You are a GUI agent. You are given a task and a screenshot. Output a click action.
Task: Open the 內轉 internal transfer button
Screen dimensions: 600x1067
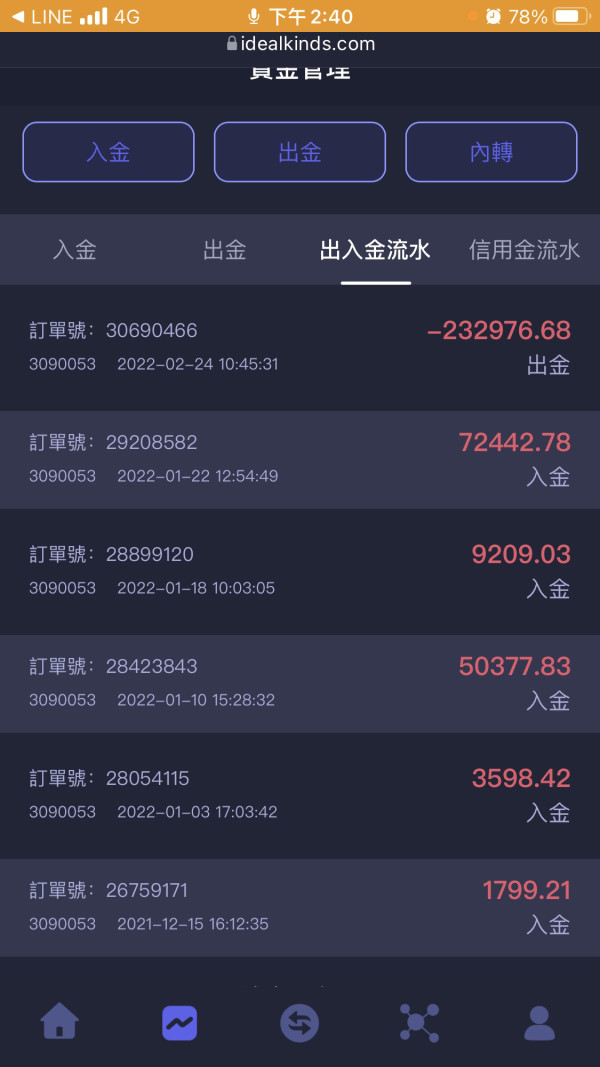click(491, 152)
